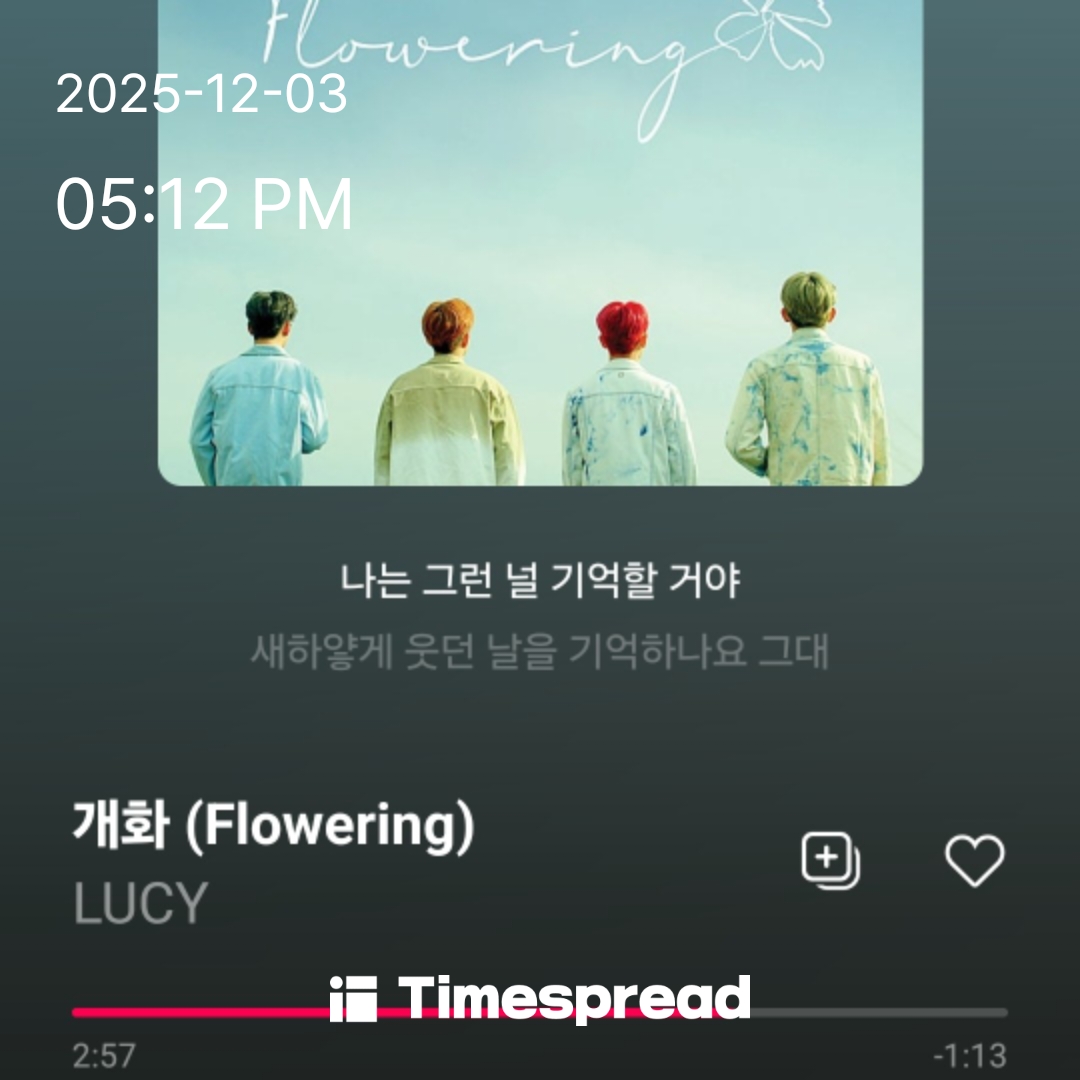Like the song 개화 (Flowering)
Screen dimensions: 1080x1080
coord(974,861)
